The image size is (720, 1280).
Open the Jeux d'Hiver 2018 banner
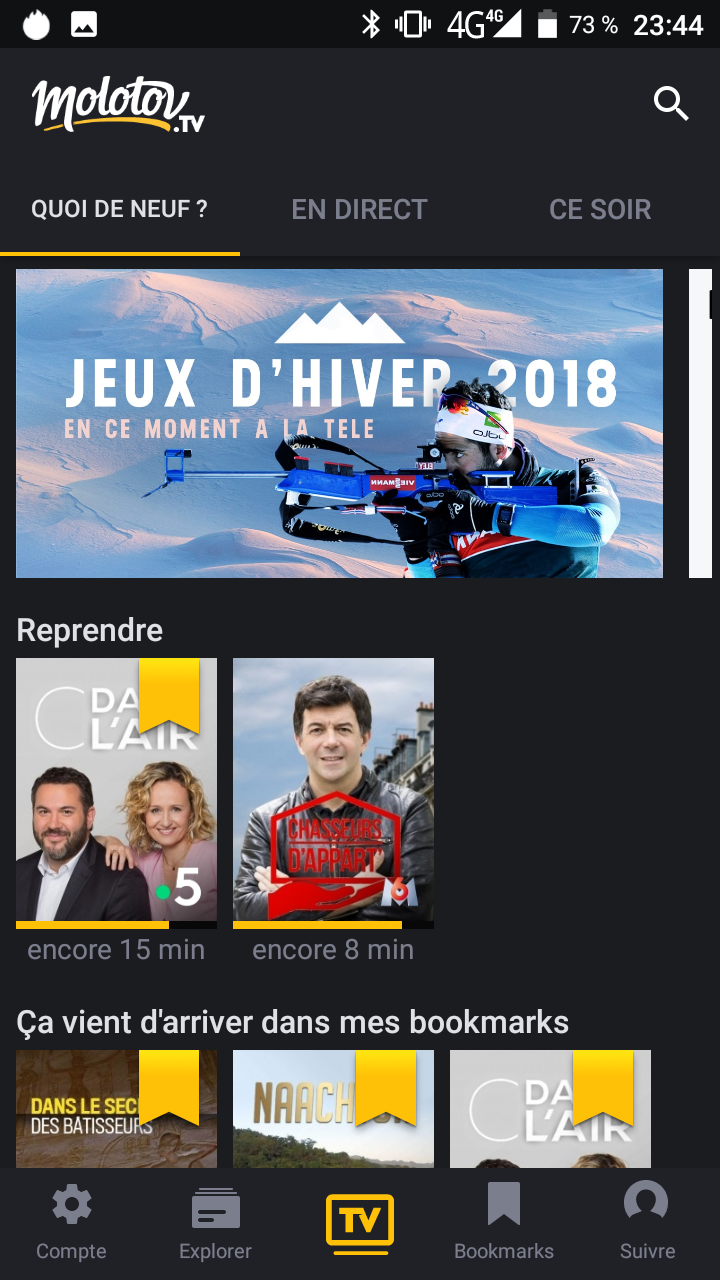(339, 423)
